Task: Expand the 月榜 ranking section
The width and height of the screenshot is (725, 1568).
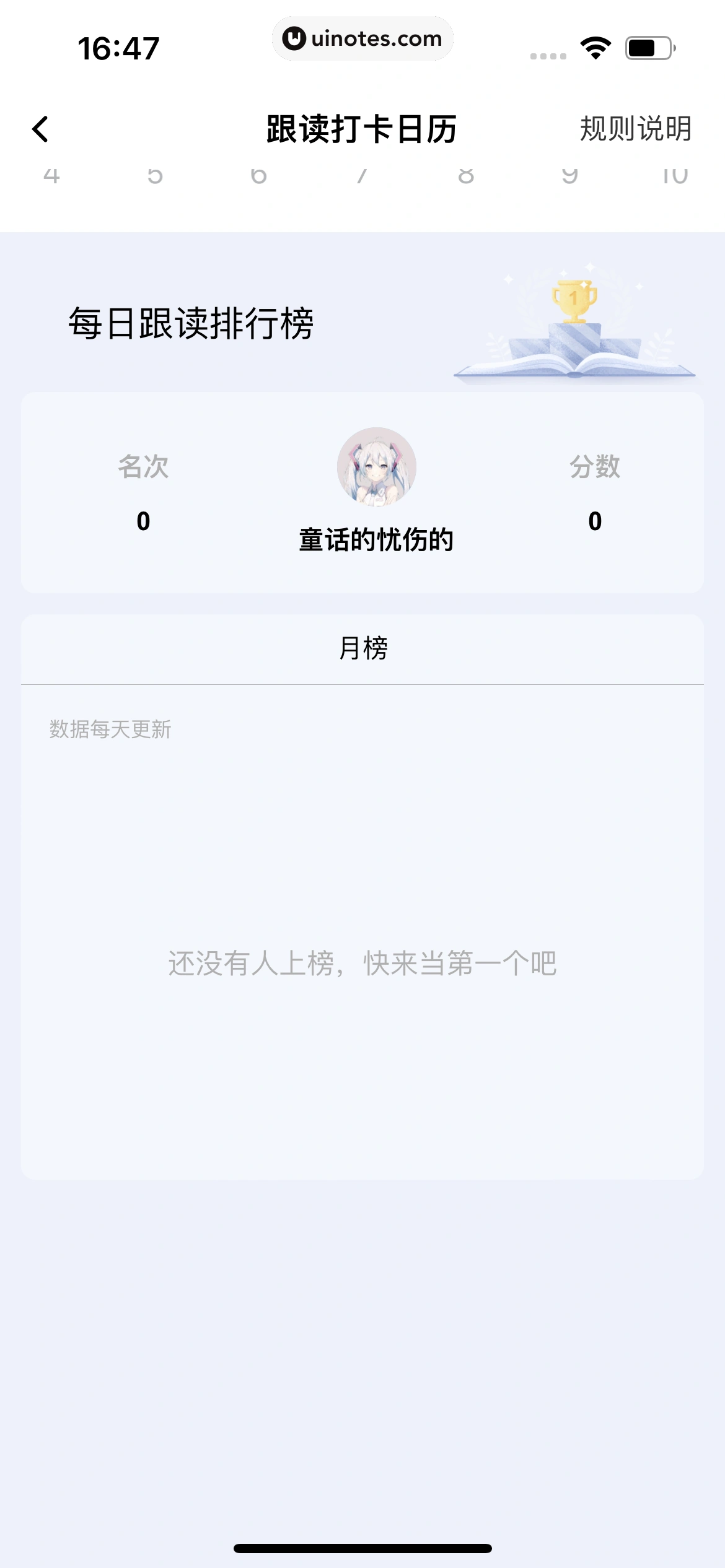Action: point(362,648)
